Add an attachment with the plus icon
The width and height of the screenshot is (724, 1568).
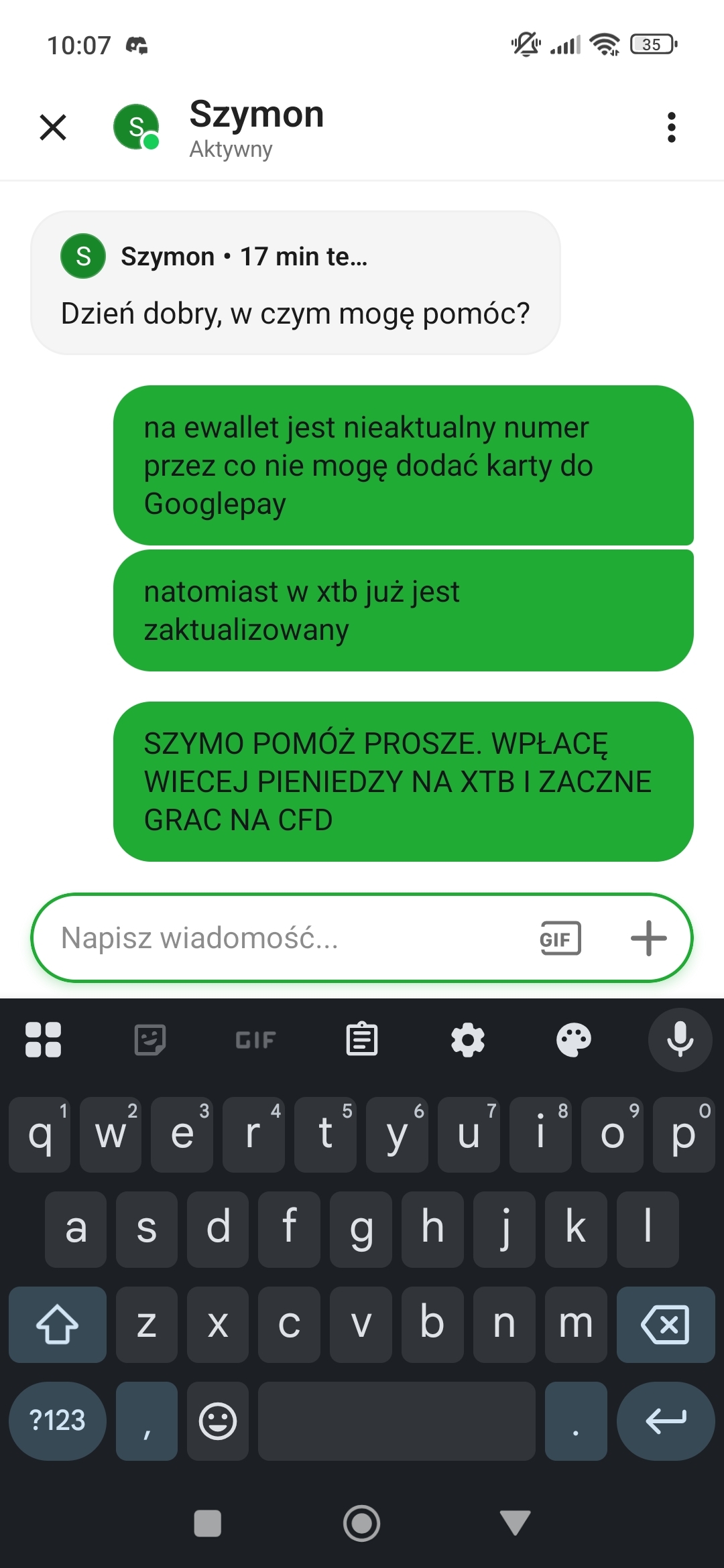pyautogui.click(x=648, y=938)
